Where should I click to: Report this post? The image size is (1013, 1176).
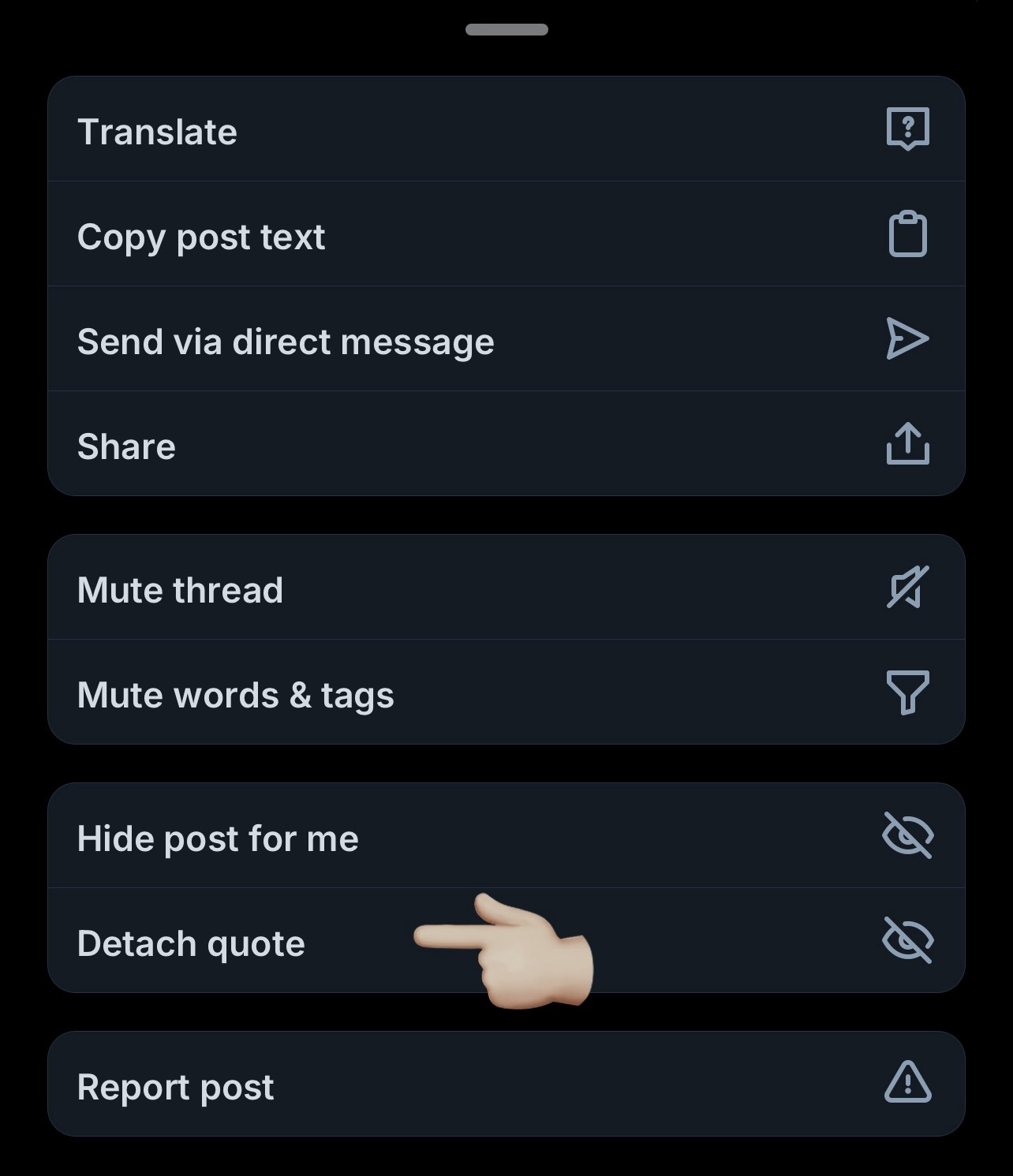pyautogui.click(x=505, y=1085)
